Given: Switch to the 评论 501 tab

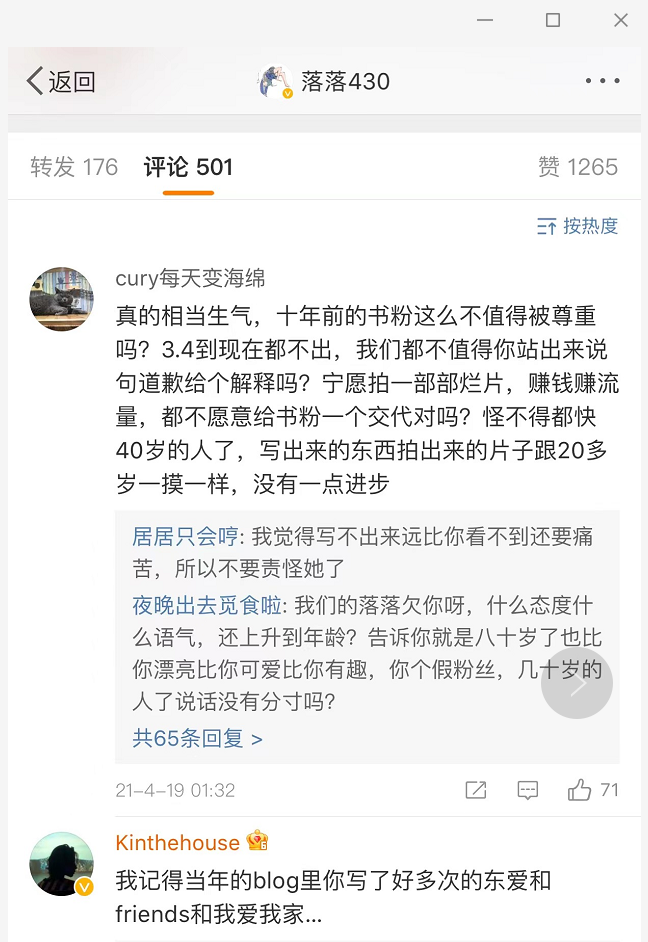Looking at the screenshot, I should coord(188,167).
